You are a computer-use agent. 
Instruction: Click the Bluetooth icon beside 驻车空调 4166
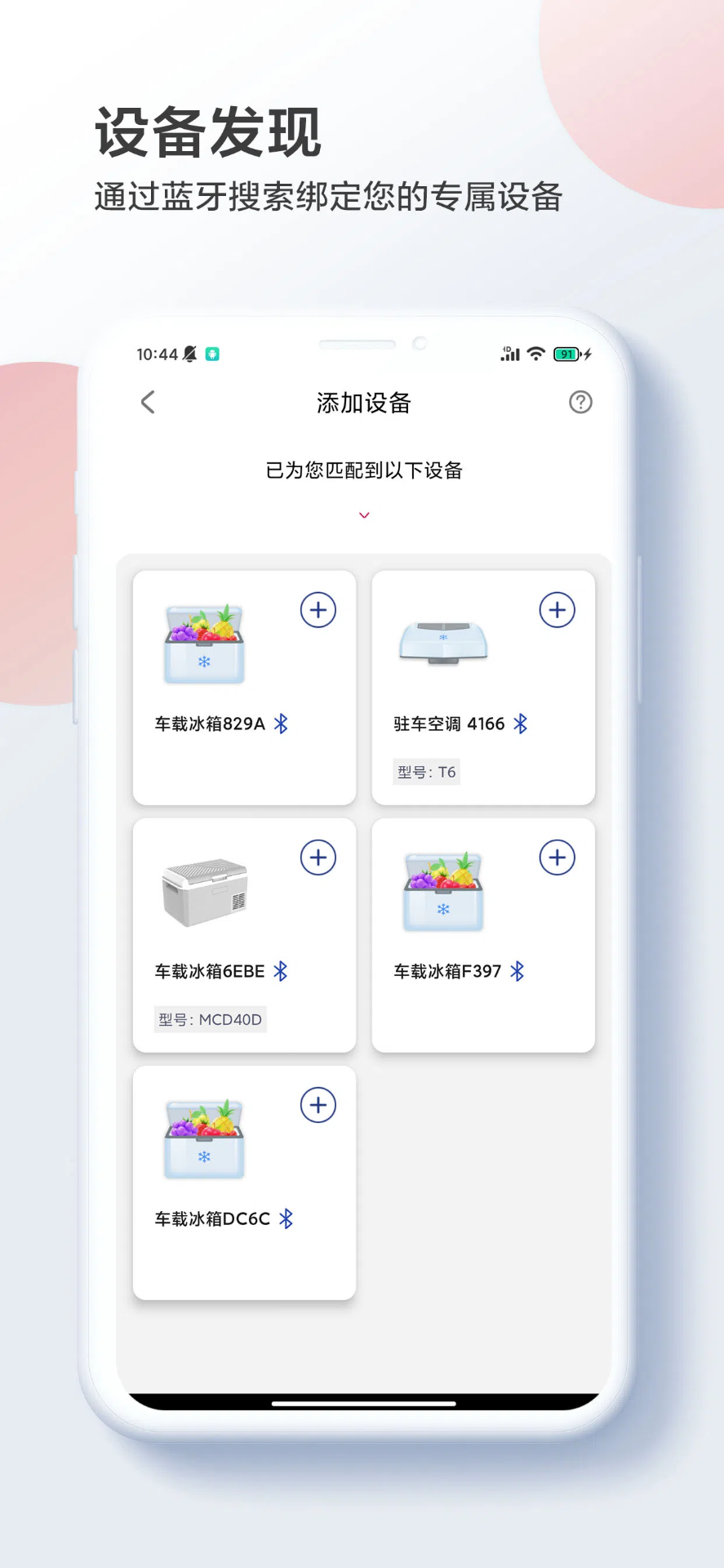coord(521,725)
